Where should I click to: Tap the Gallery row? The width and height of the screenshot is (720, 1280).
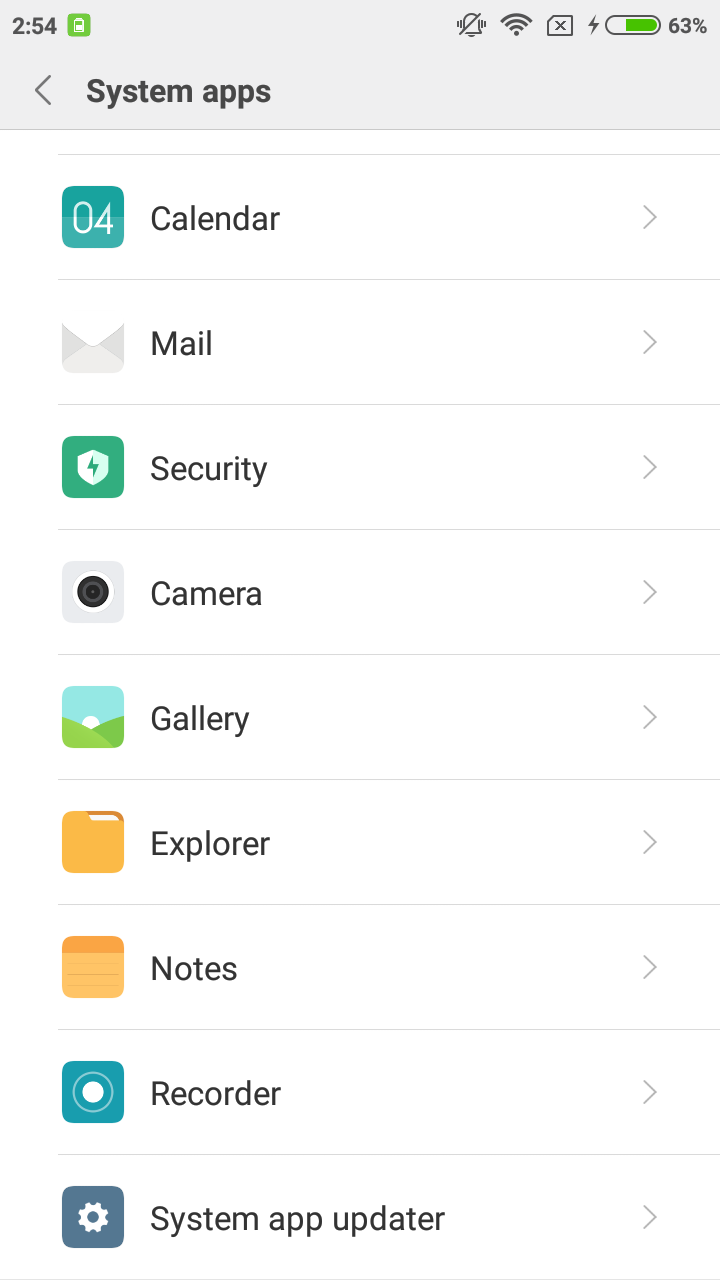coord(360,718)
